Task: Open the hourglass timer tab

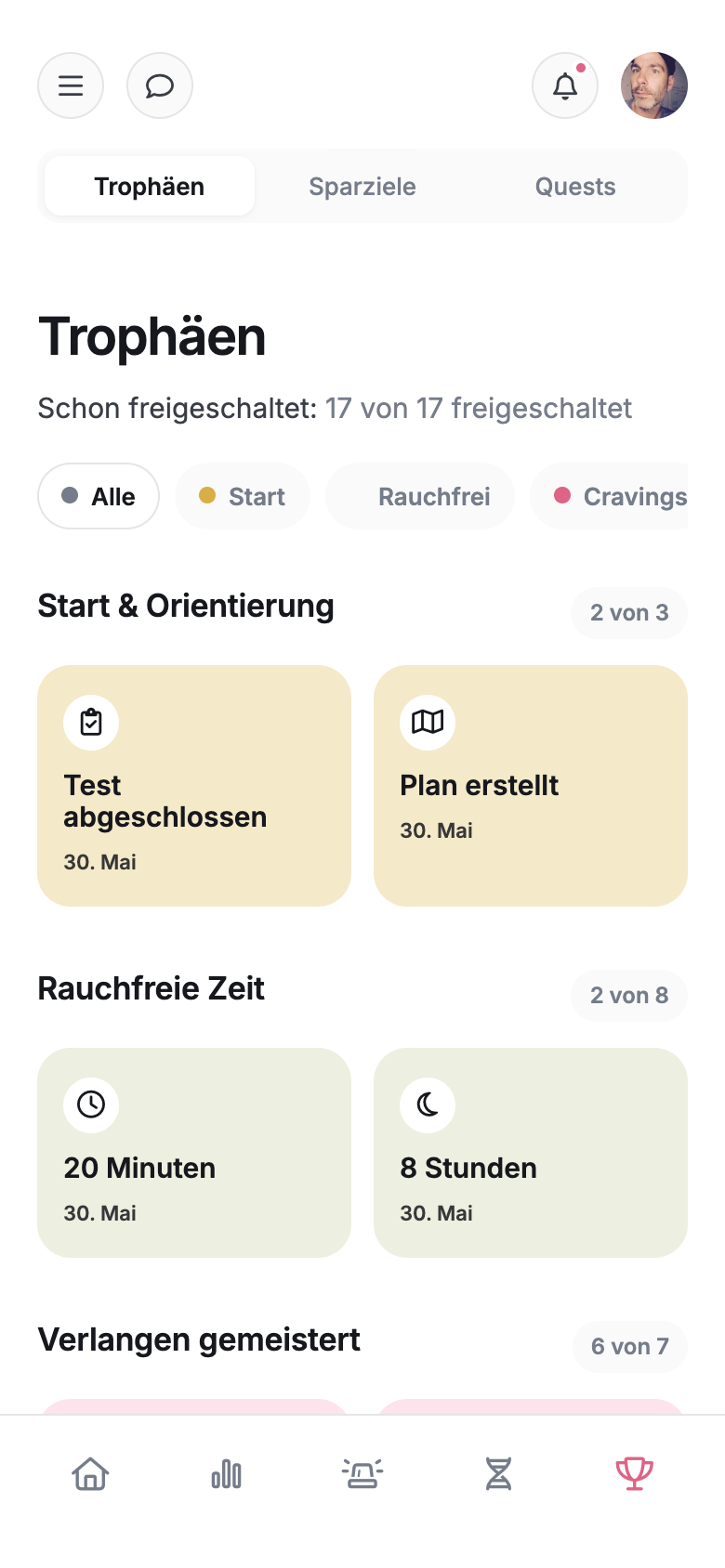Action: pyautogui.click(x=498, y=1473)
